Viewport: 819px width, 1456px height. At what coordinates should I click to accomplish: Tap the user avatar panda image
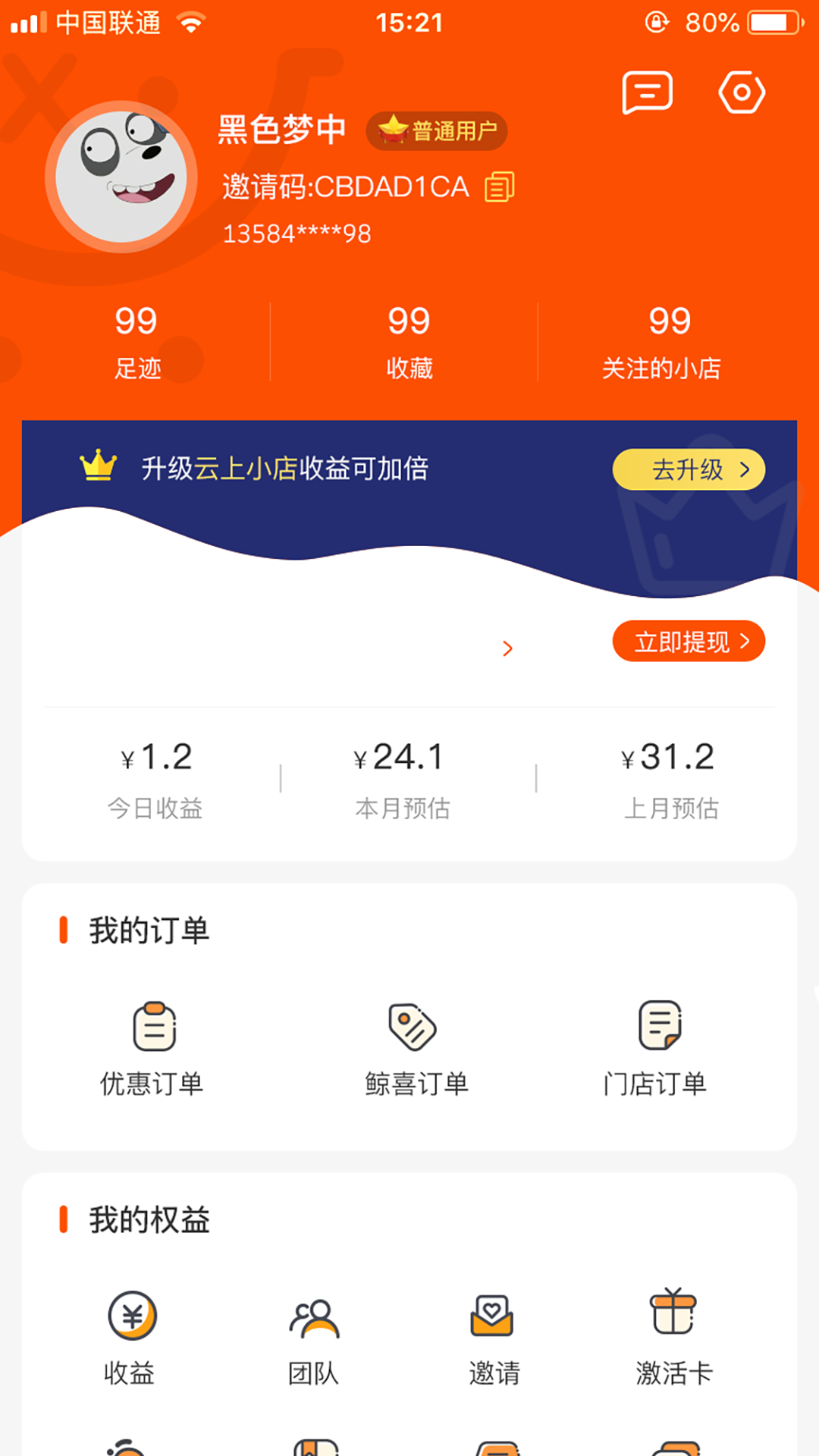[x=121, y=176]
